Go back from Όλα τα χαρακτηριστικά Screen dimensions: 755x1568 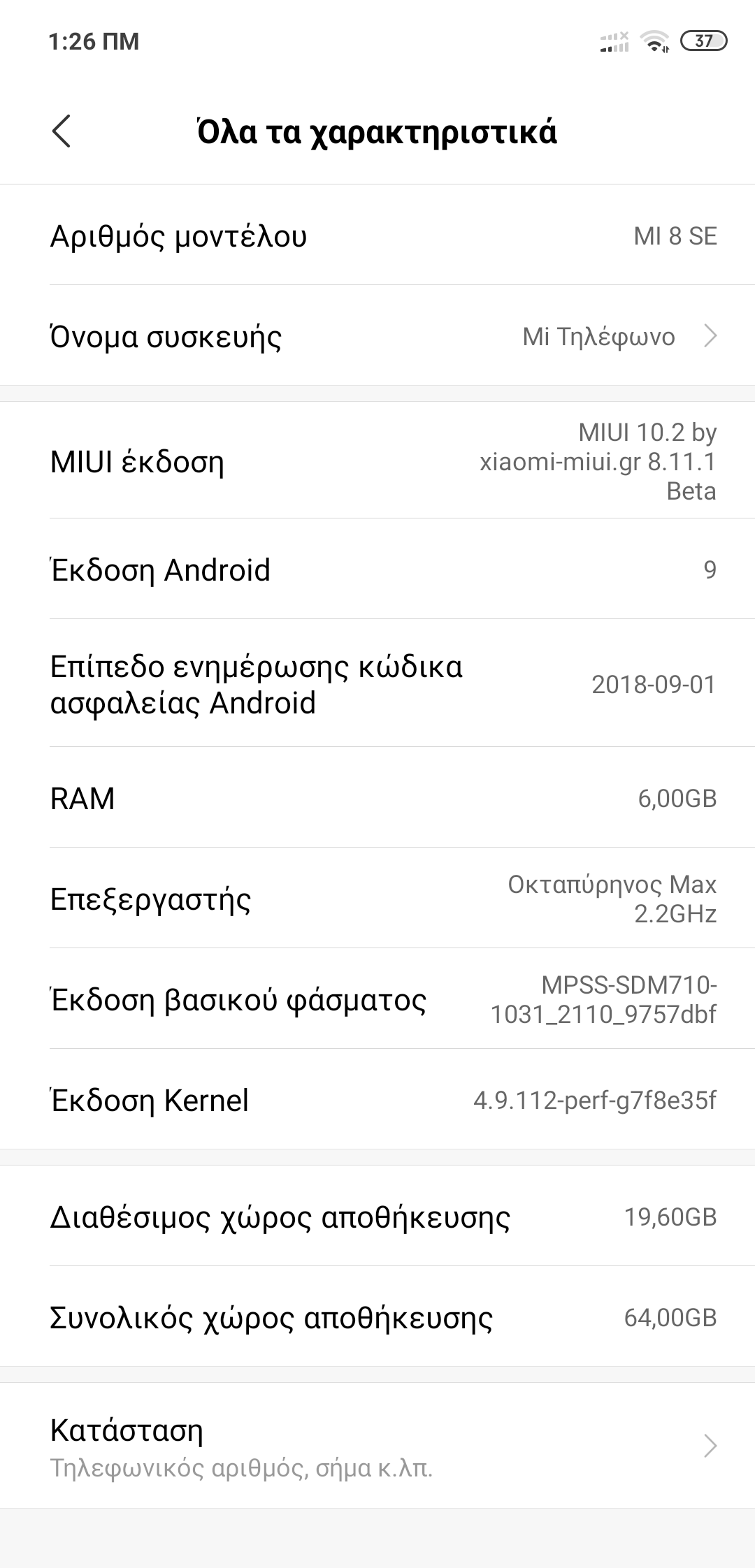coord(62,131)
